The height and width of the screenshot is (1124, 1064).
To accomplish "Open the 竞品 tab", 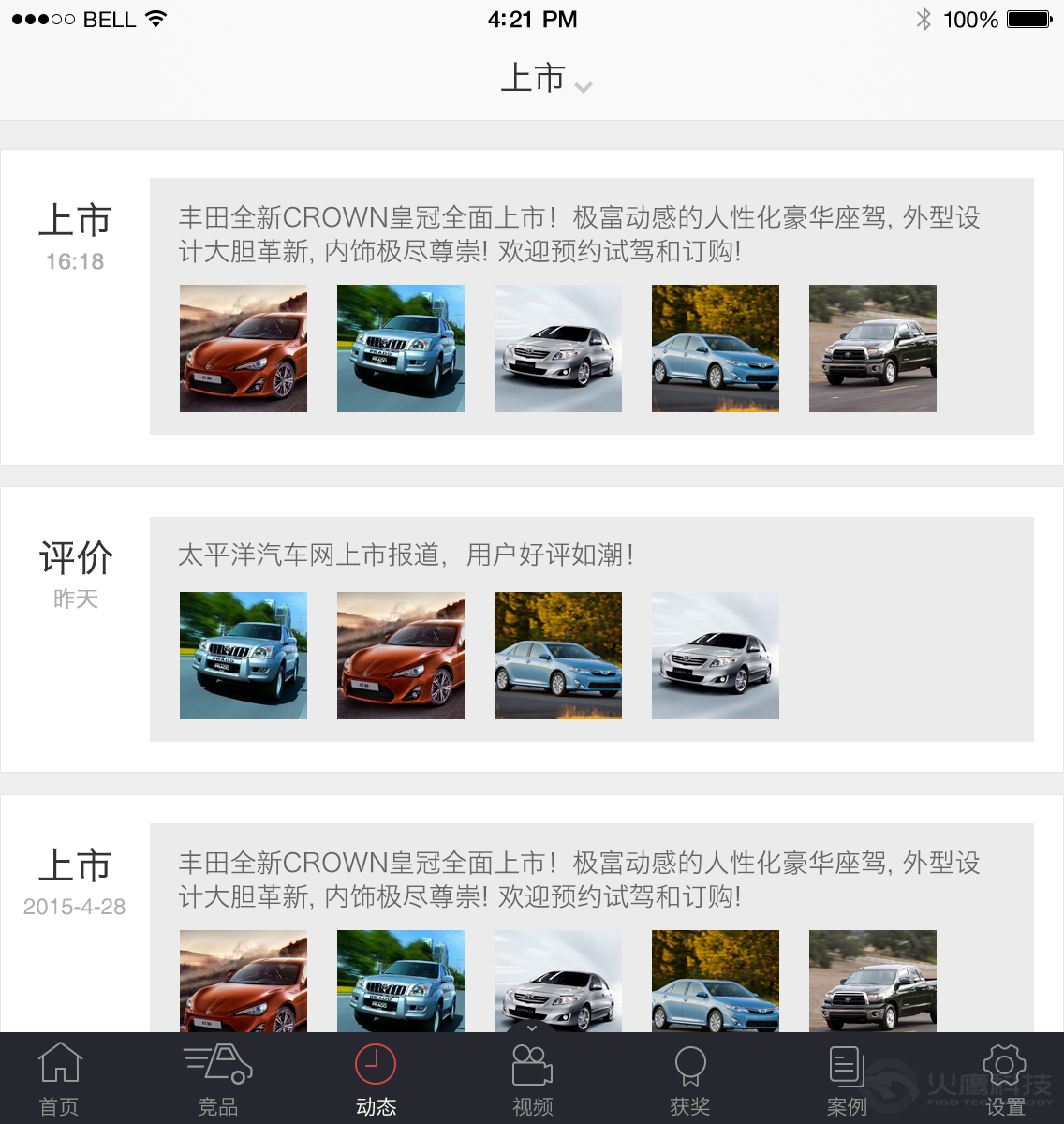I will (x=217, y=1079).
